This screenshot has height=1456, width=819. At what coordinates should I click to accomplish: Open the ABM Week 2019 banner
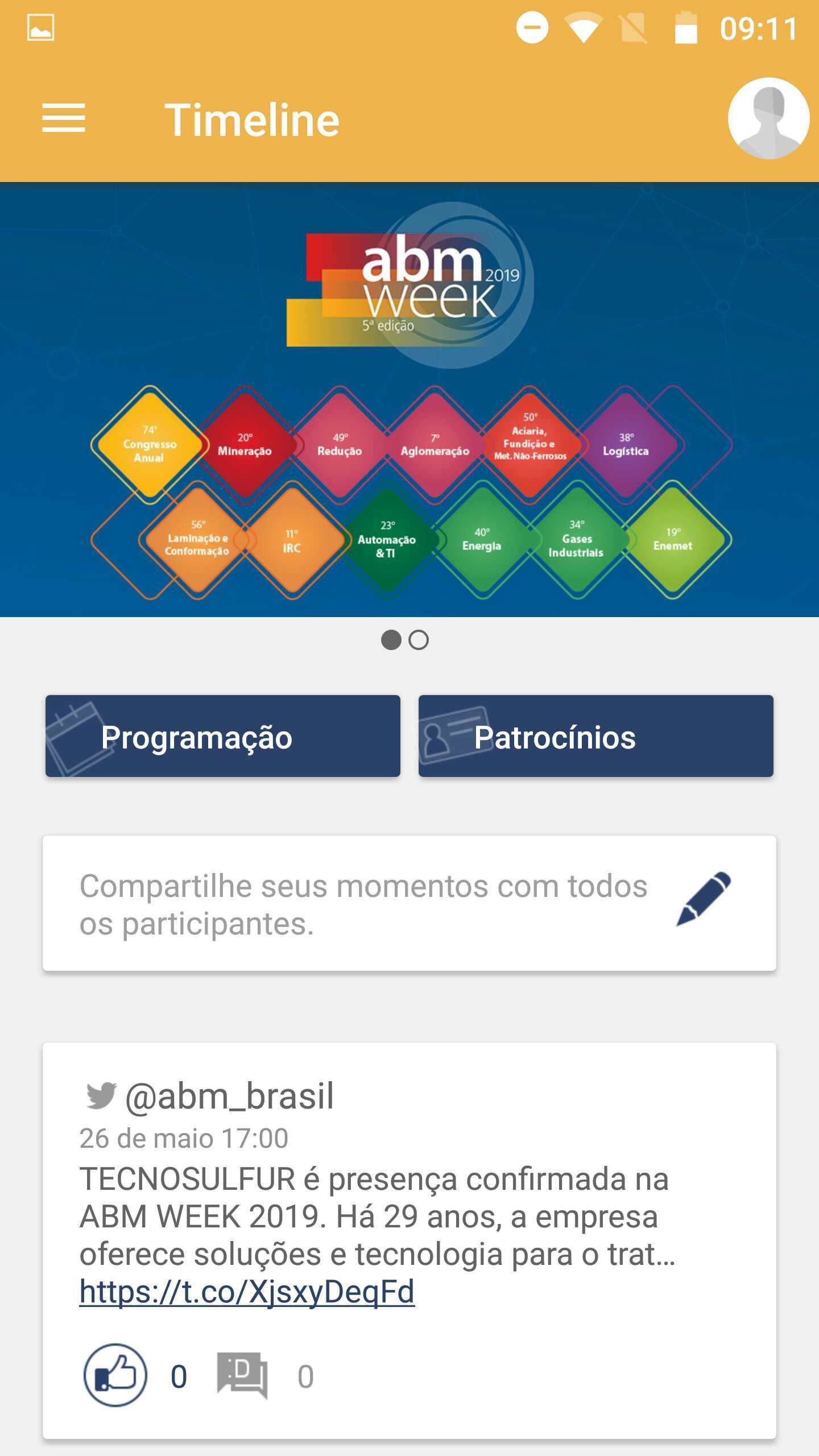click(409, 399)
